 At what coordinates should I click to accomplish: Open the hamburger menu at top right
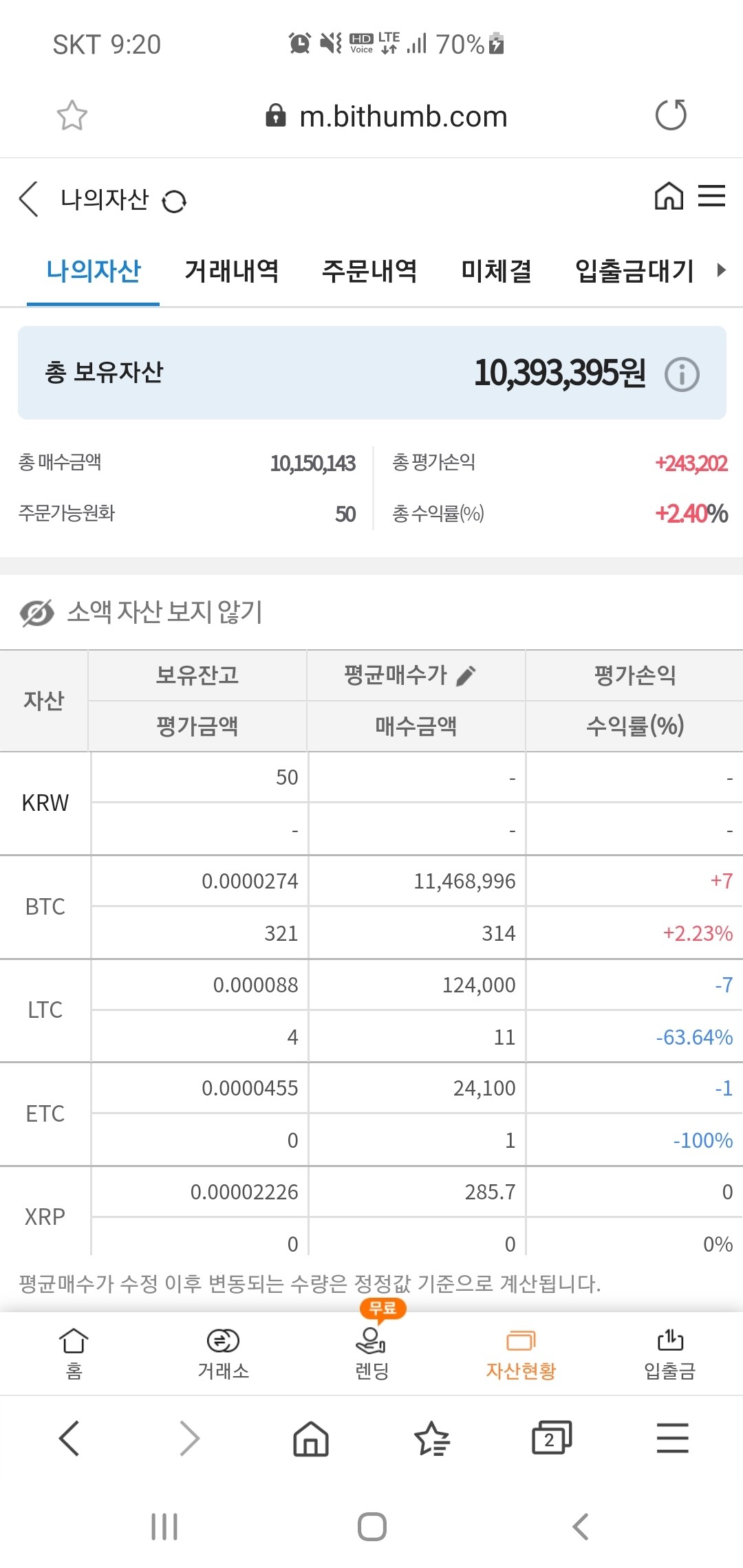coord(713,197)
